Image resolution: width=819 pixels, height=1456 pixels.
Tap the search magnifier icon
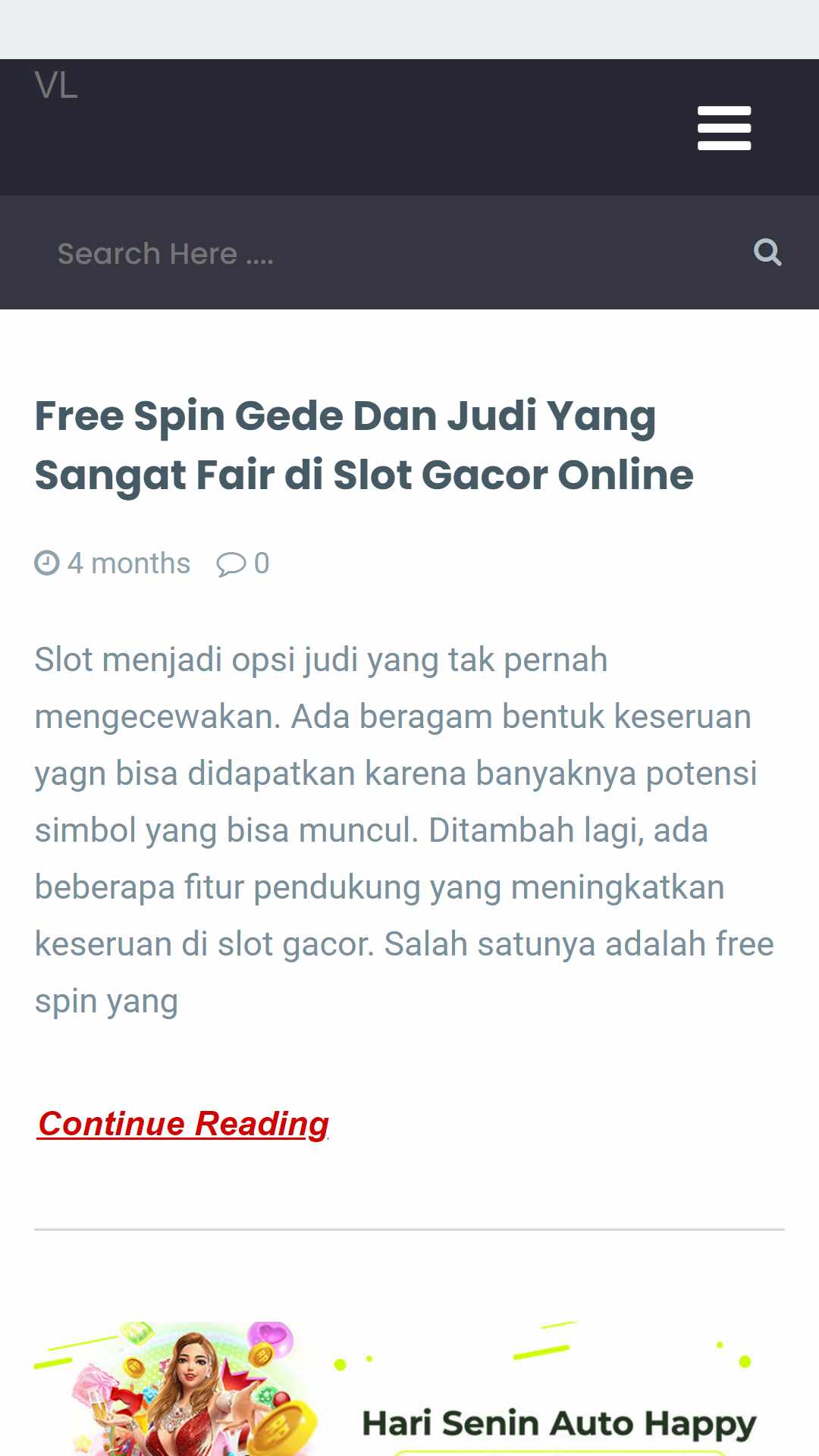[767, 252]
